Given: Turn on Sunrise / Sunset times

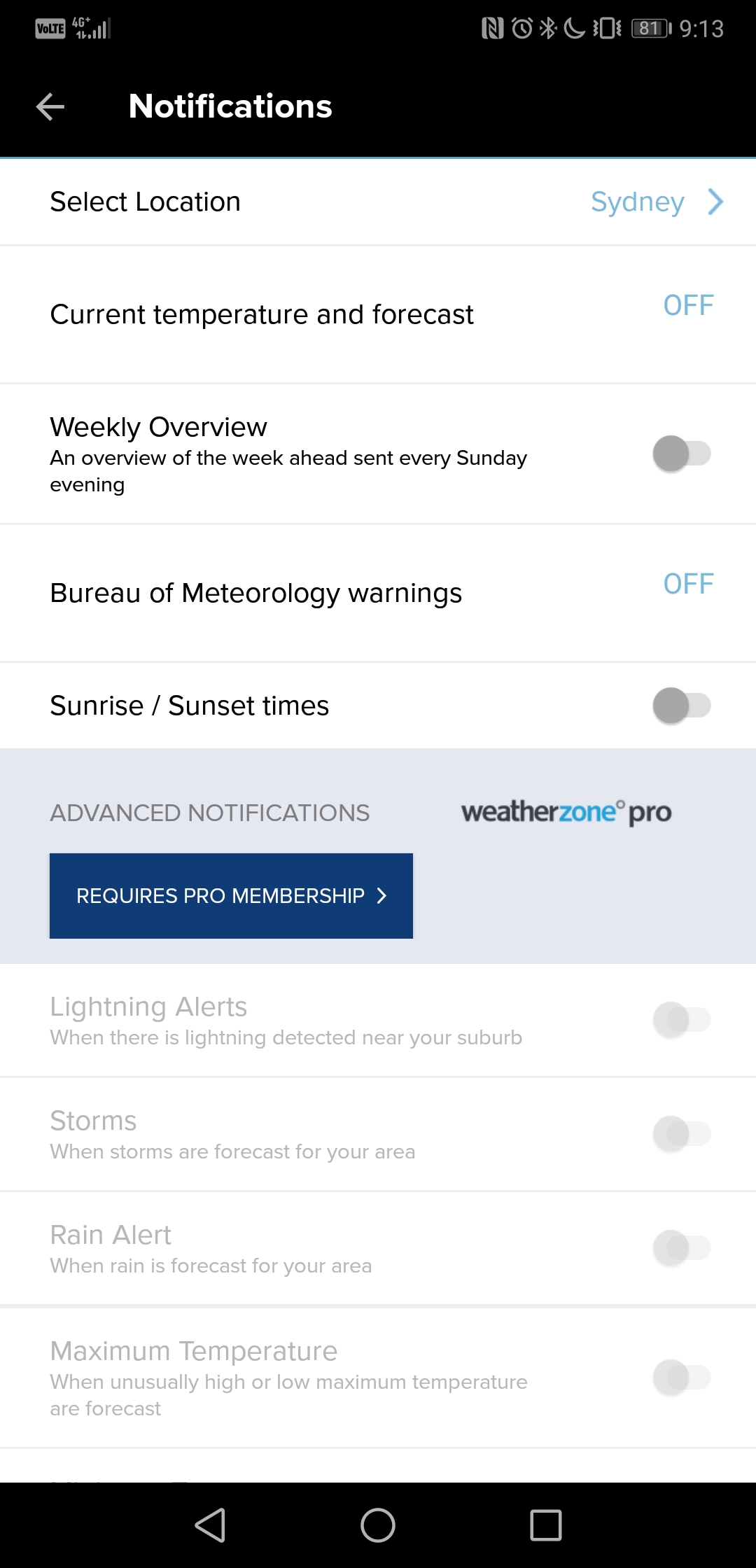Looking at the screenshot, I should pyautogui.click(x=682, y=705).
